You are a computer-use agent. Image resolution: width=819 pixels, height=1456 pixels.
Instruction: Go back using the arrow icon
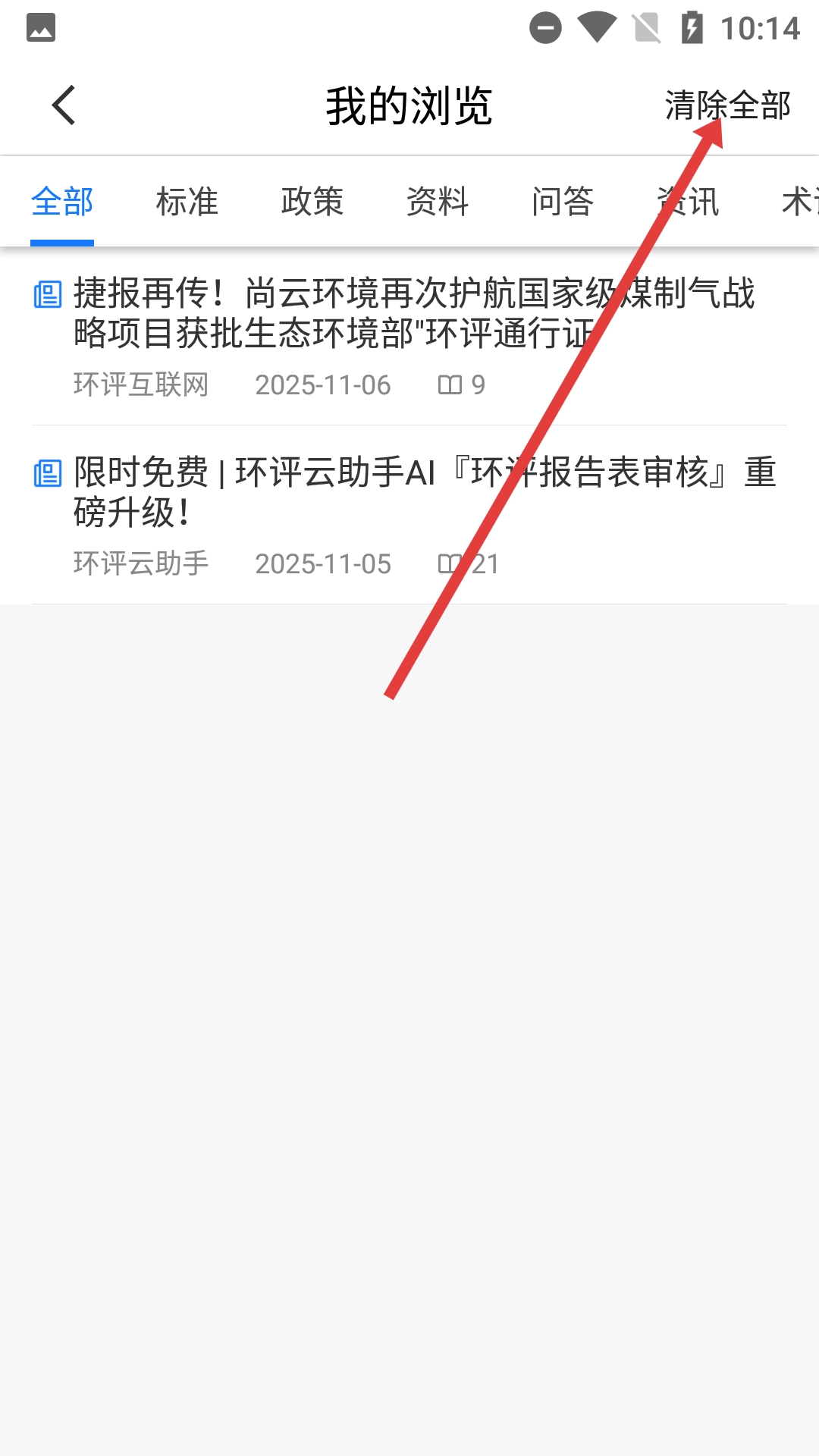click(64, 105)
